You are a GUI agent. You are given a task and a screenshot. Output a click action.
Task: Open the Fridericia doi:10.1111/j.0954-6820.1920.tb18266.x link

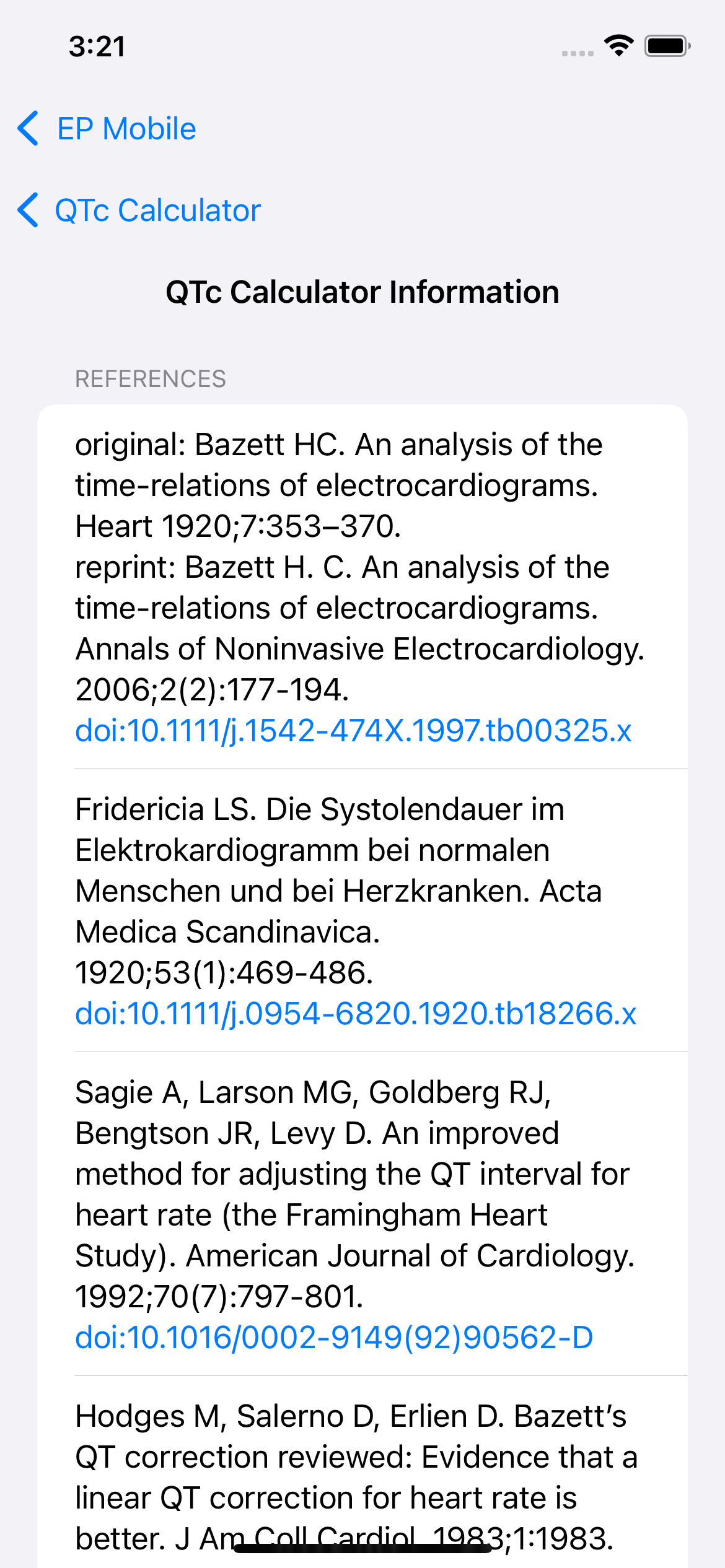356,1014
